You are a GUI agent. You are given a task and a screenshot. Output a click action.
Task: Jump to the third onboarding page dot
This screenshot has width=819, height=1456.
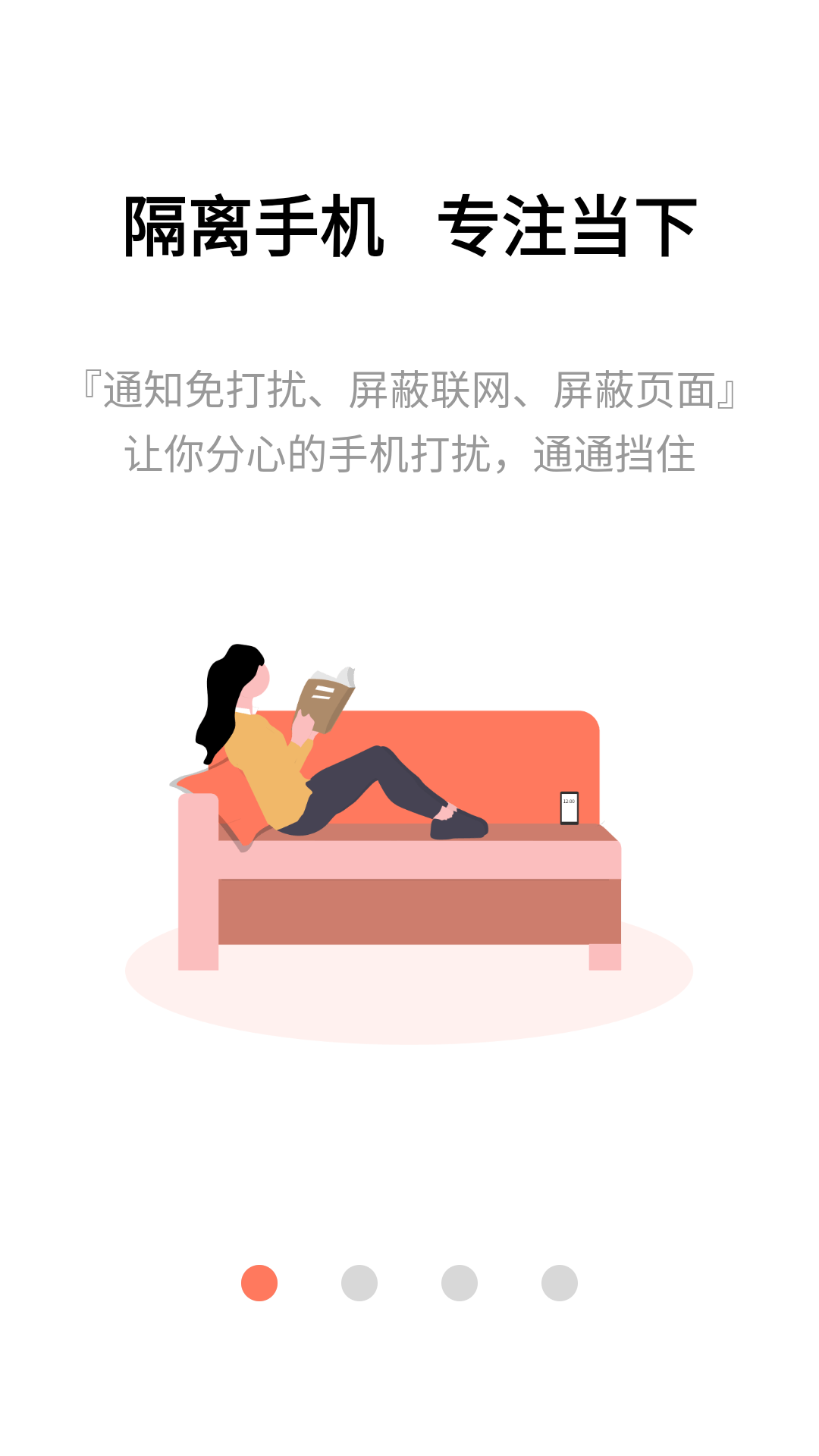coord(460,1283)
